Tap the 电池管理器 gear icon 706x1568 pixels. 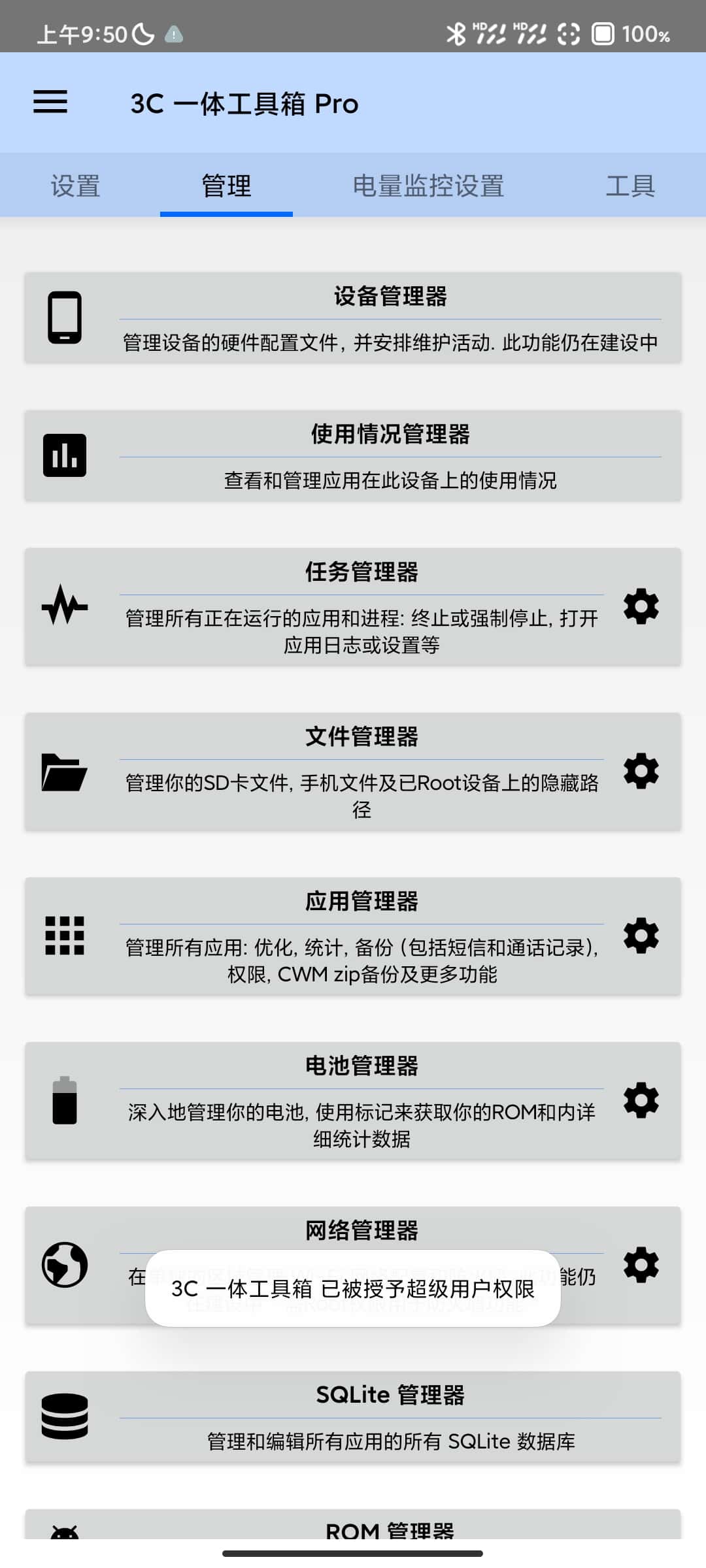[641, 1101]
